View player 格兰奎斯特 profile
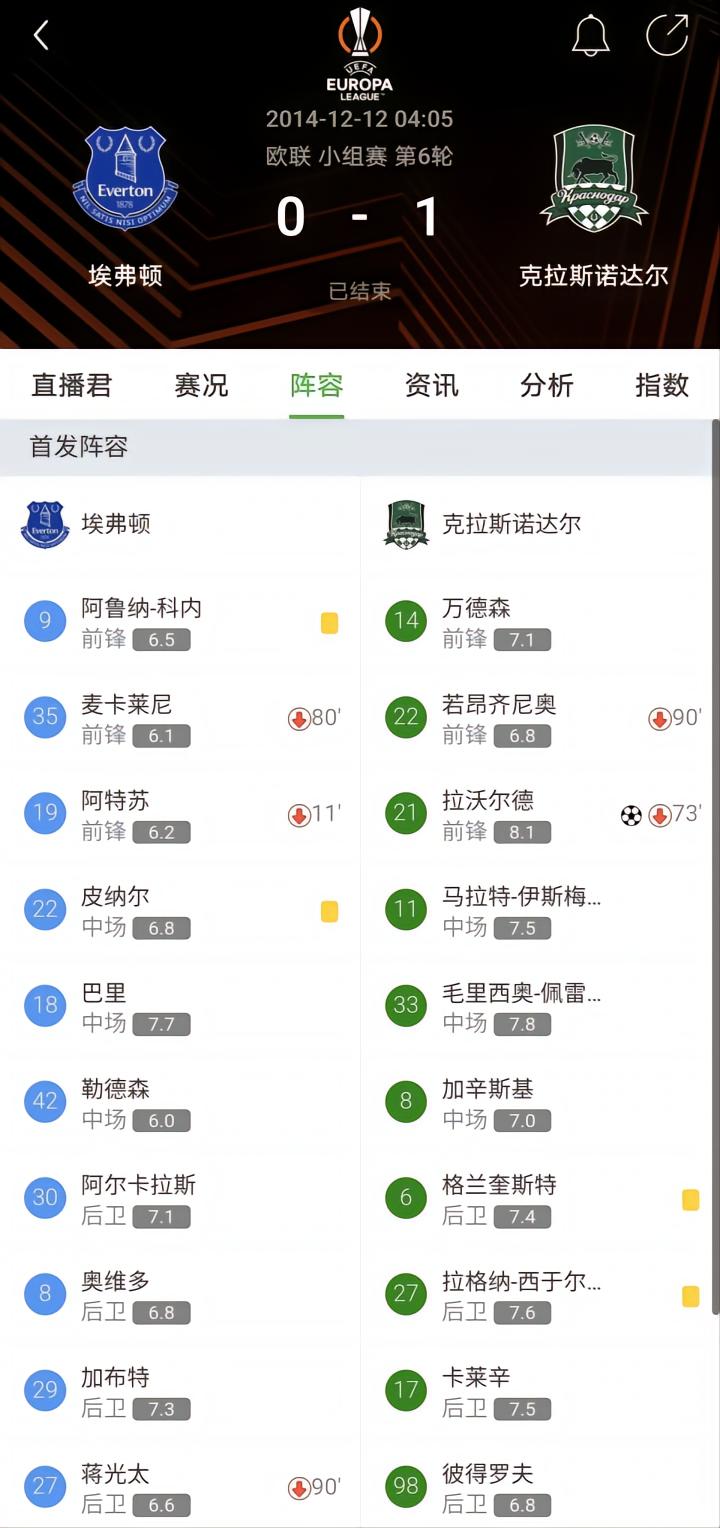 click(540, 1200)
